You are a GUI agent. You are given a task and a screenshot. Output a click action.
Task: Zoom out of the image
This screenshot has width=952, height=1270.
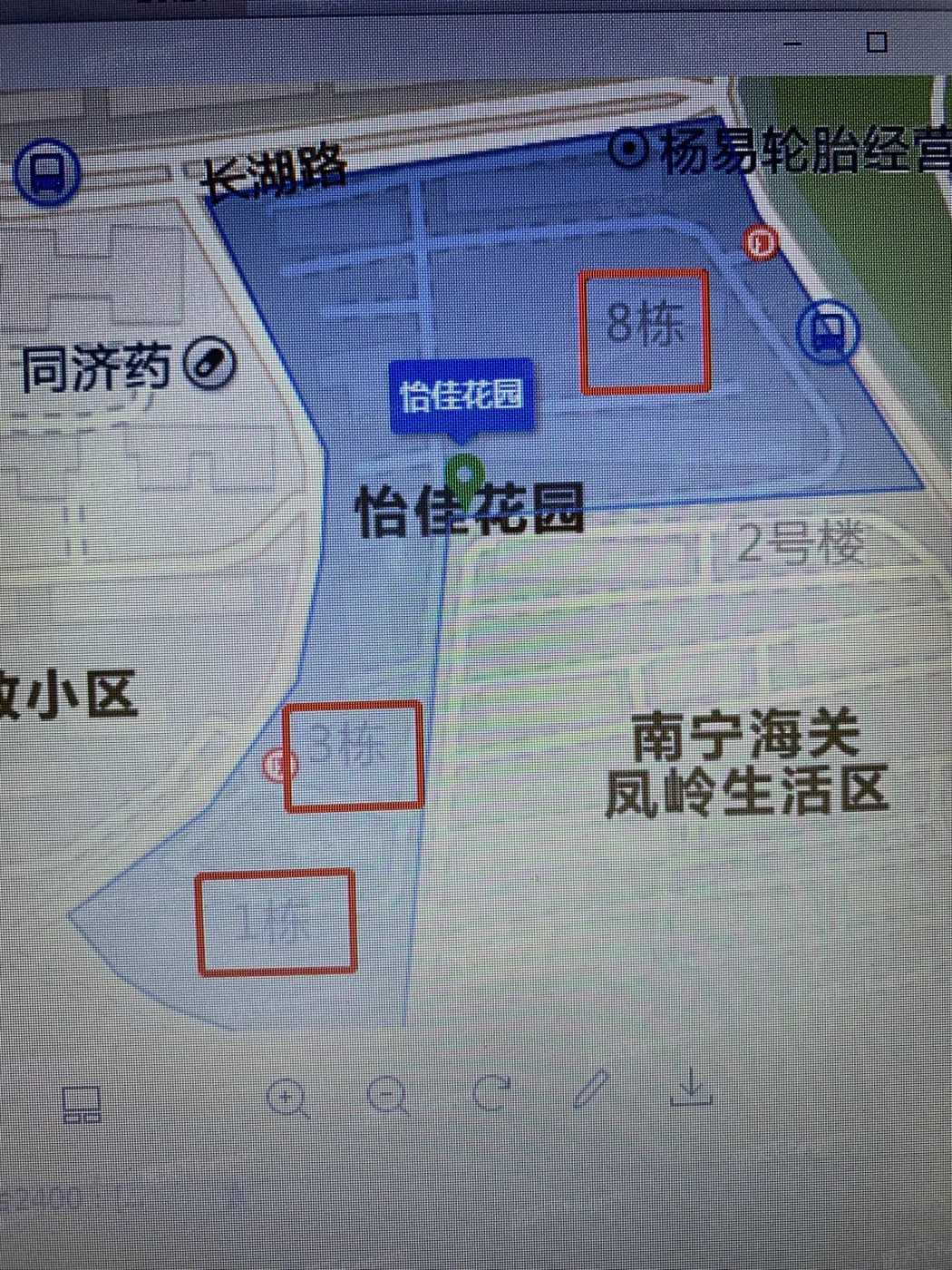click(389, 1096)
